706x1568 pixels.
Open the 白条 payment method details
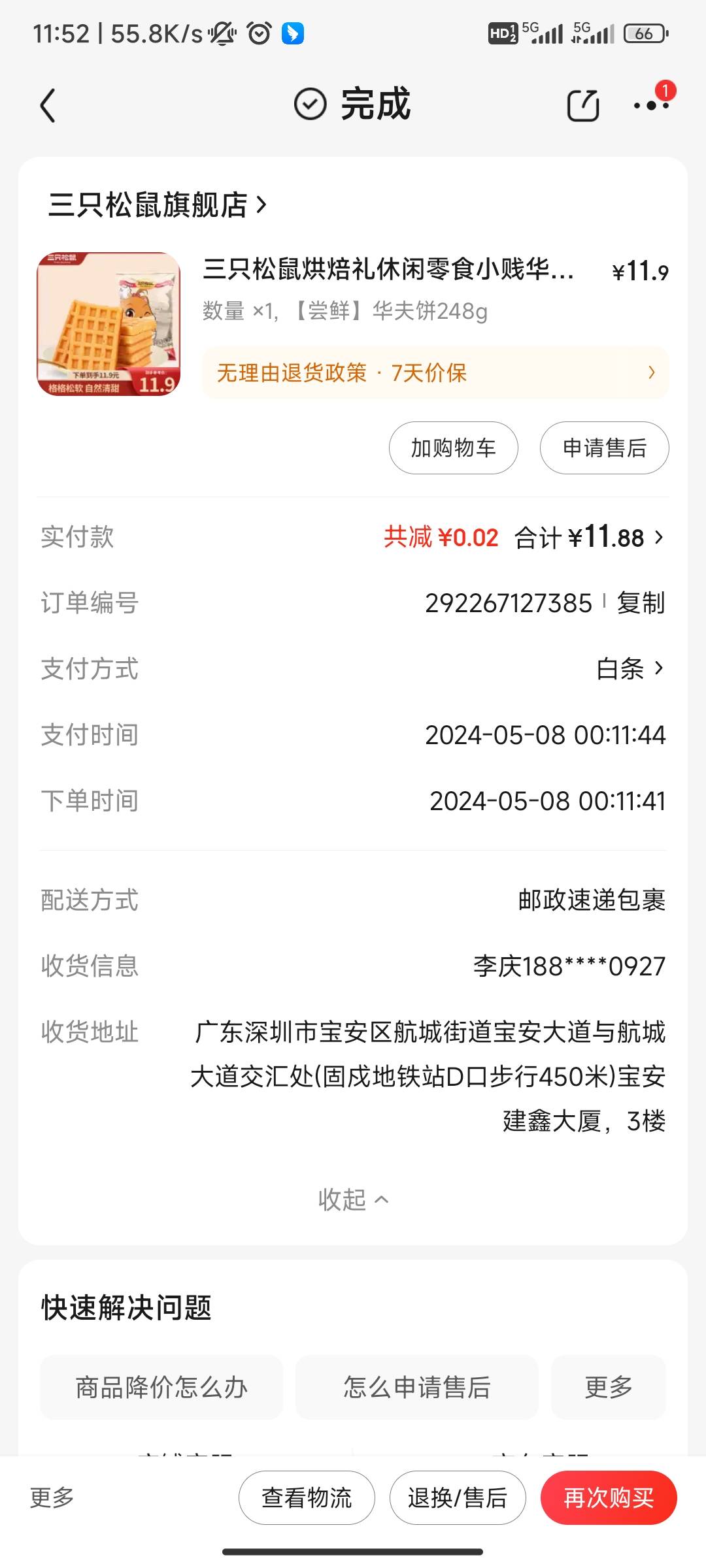[x=630, y=668]
